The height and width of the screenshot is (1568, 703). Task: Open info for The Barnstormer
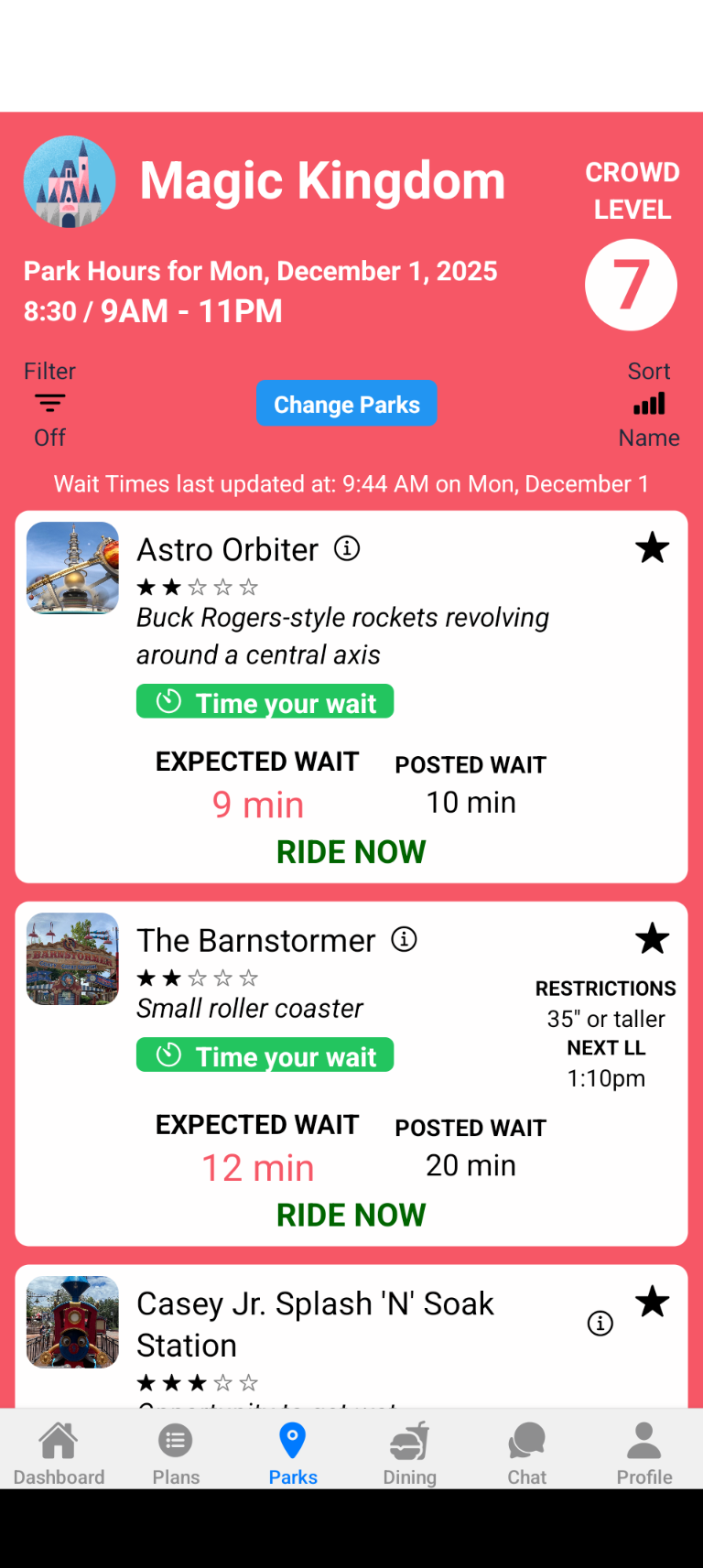pos(404,939)
